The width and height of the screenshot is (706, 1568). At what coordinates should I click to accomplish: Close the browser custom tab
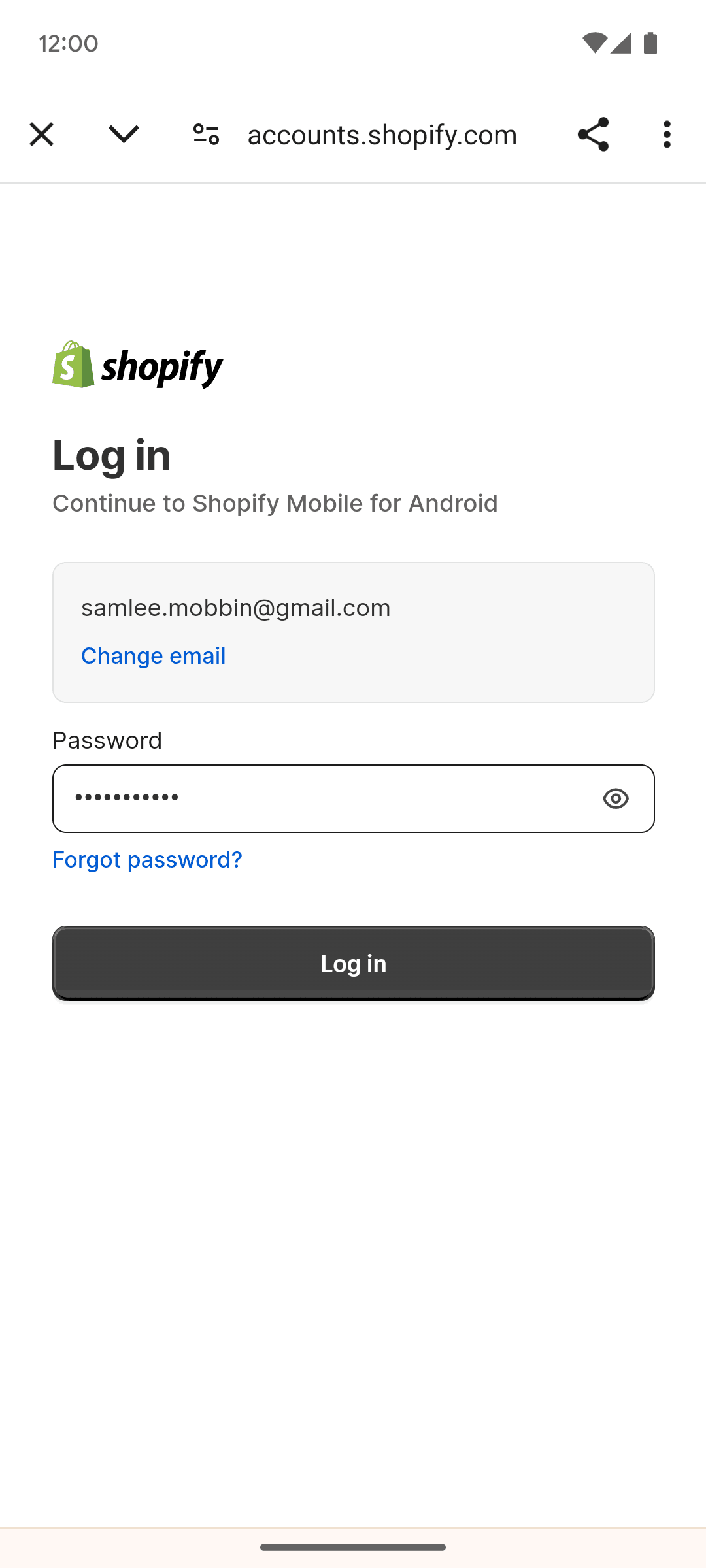point(41,135)
